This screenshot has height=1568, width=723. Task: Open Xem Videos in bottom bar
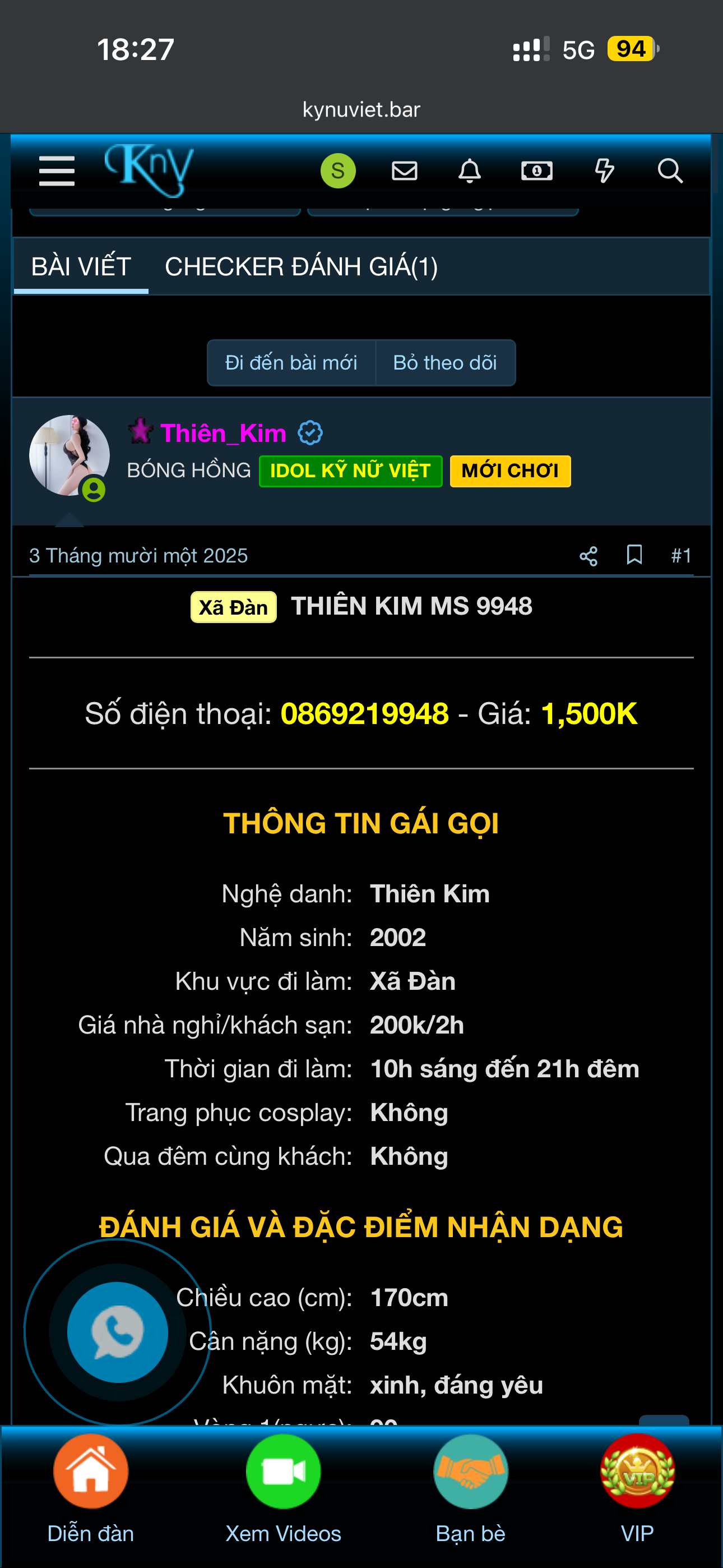click(x=283, y=1485)
